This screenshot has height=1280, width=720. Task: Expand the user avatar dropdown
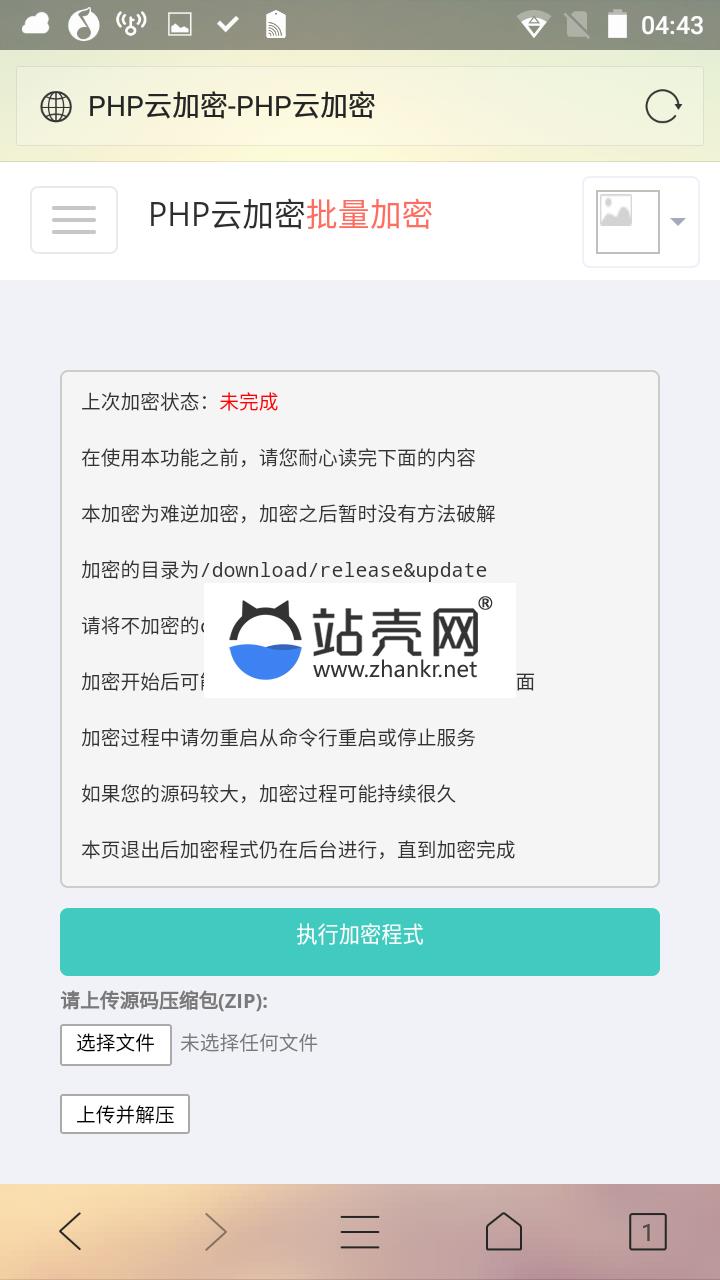pyautogui.click(x=641, y=222)
